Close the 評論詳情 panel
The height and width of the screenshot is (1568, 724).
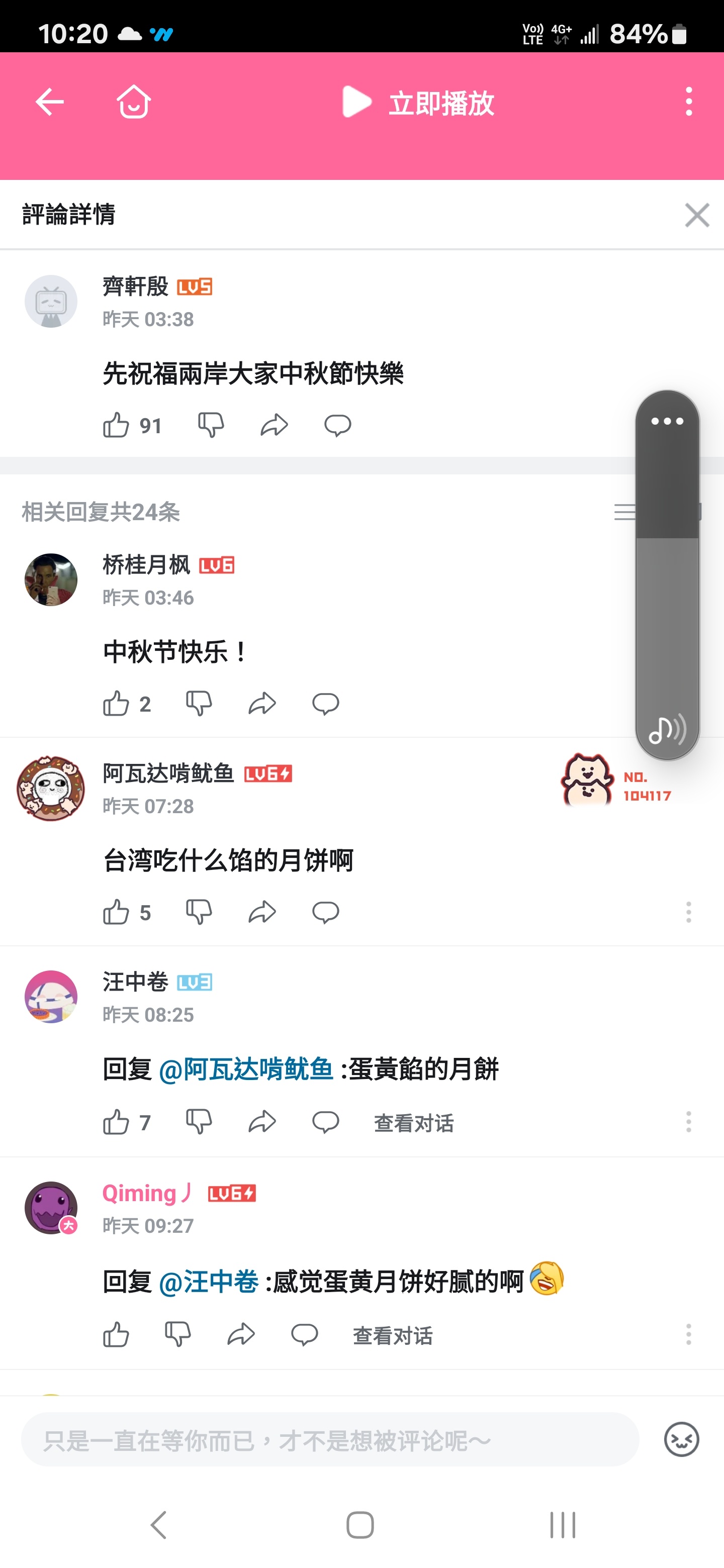coord(697,215)
